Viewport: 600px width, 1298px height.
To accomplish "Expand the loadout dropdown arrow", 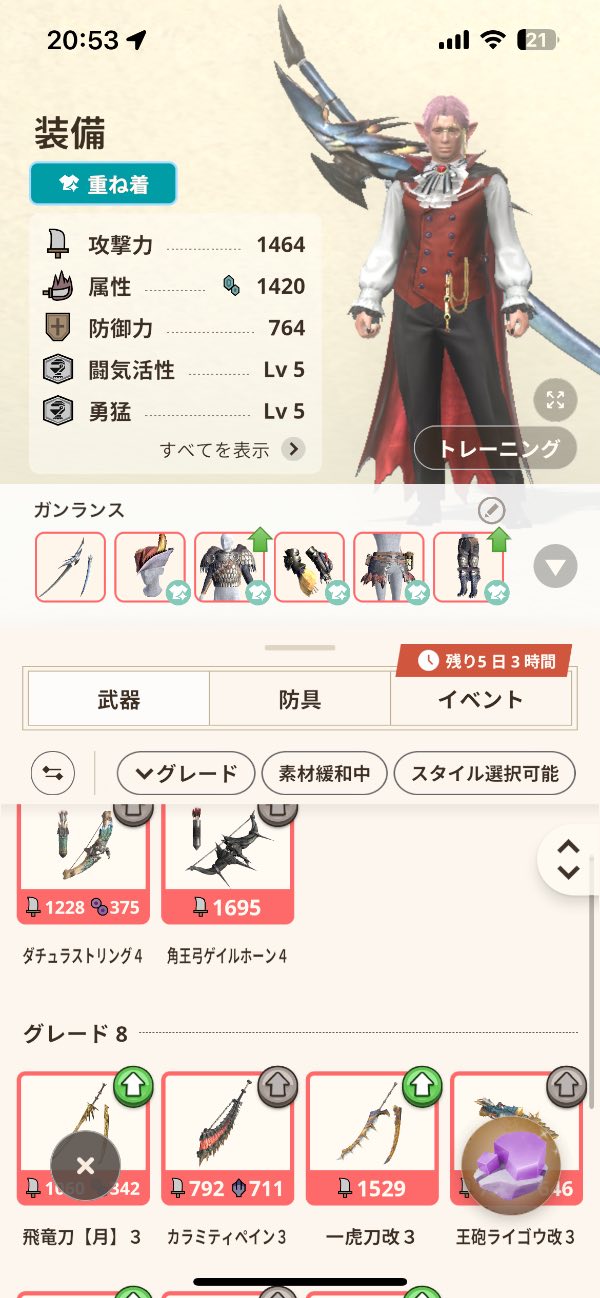I will pos(555,568).
